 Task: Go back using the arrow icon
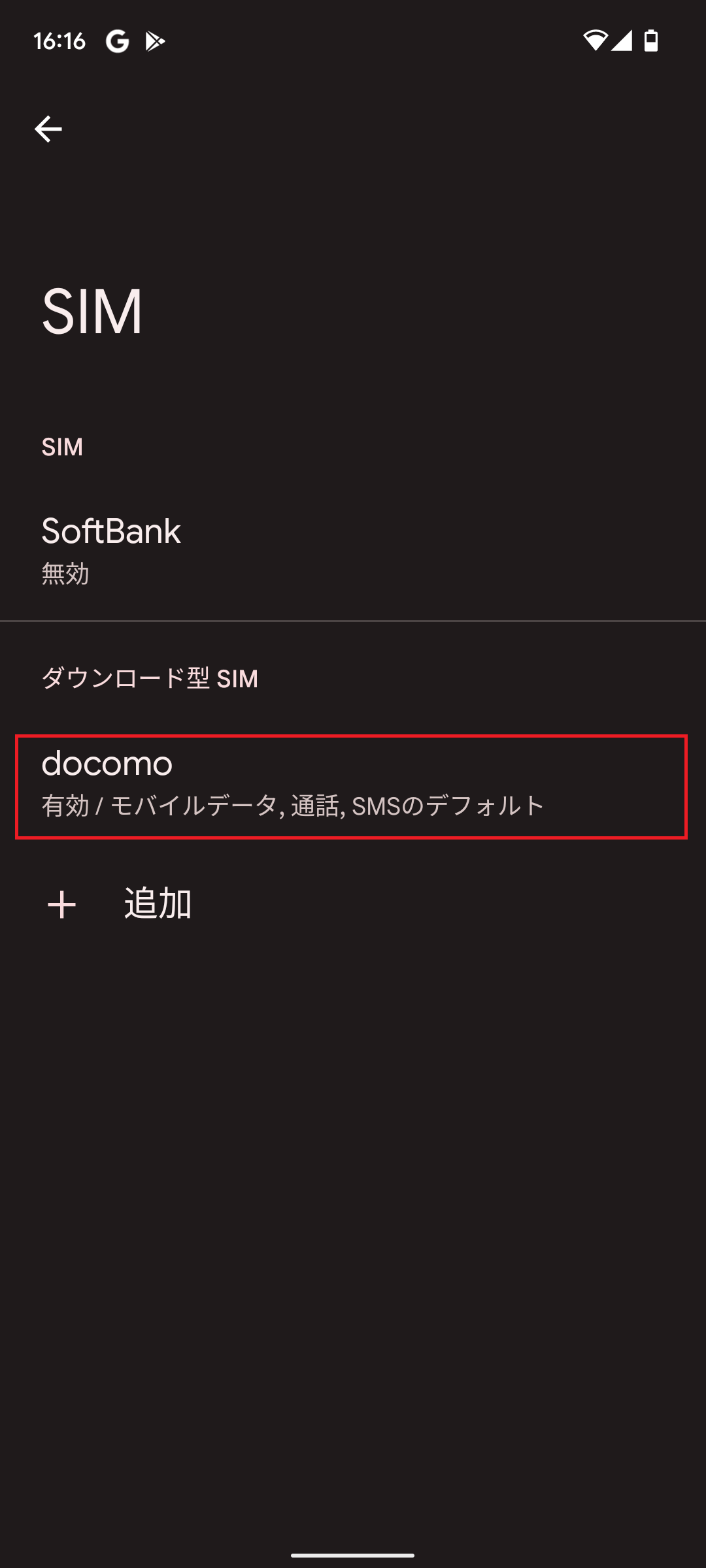pyautogui.click(x=48, y=129)
